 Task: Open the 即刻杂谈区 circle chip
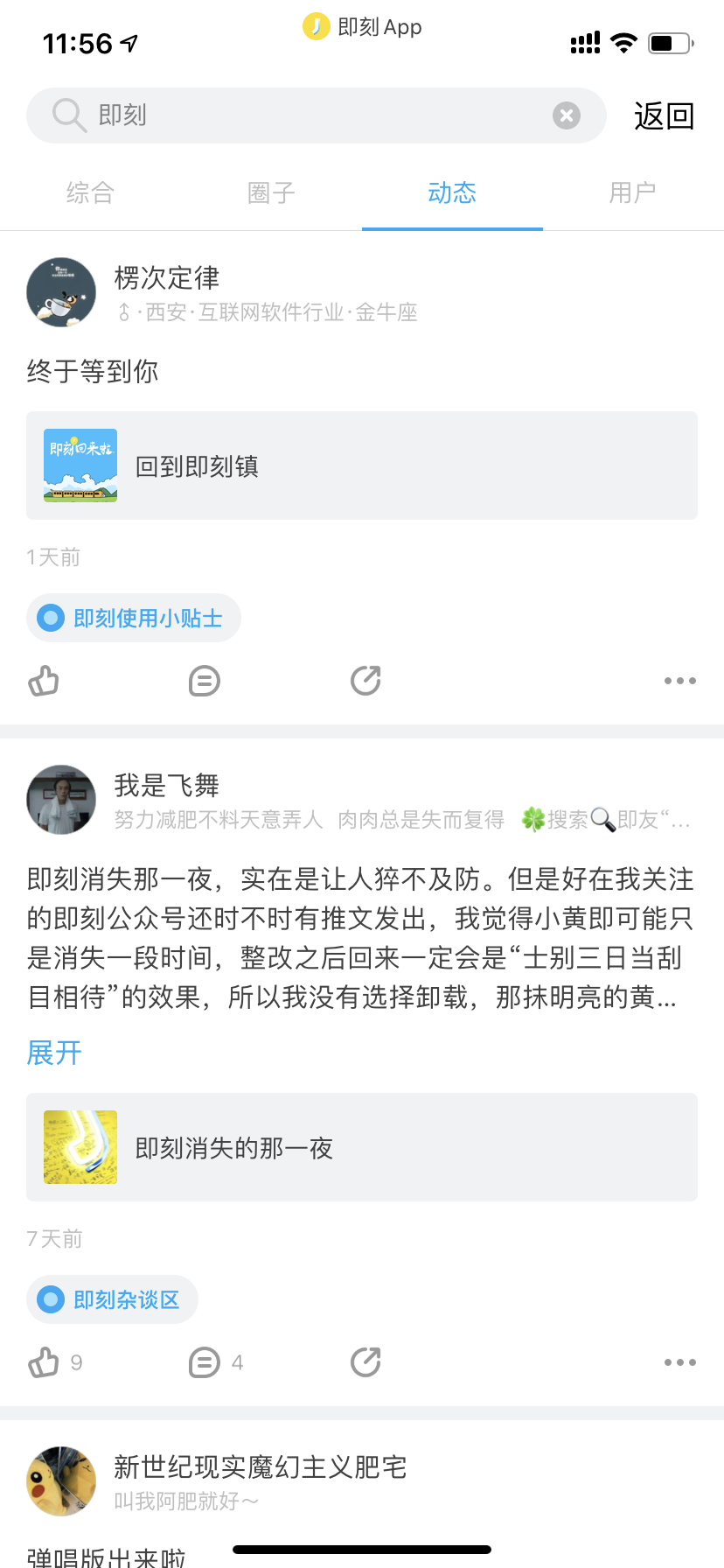click(113, 1300)
